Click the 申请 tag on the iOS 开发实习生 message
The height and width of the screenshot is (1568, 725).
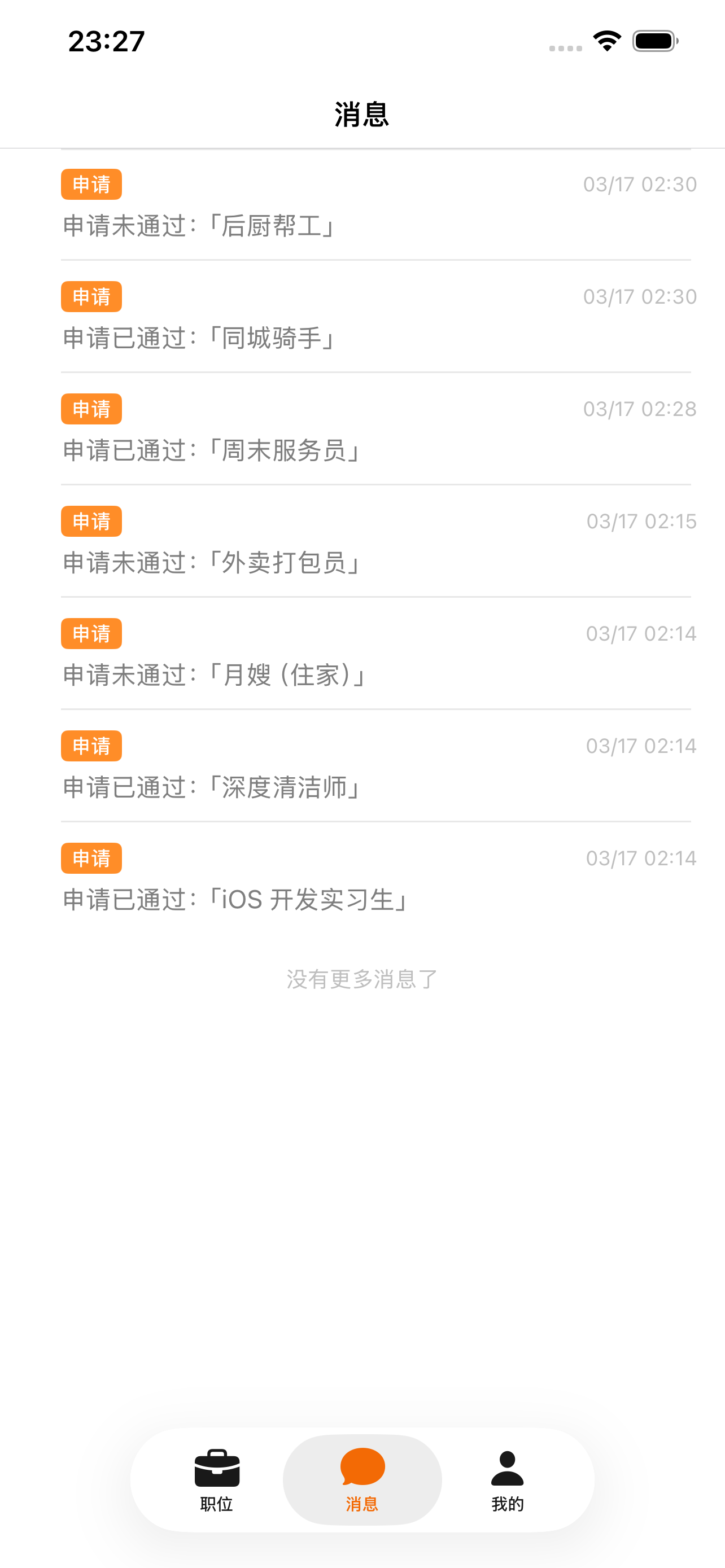click(91, 859)
